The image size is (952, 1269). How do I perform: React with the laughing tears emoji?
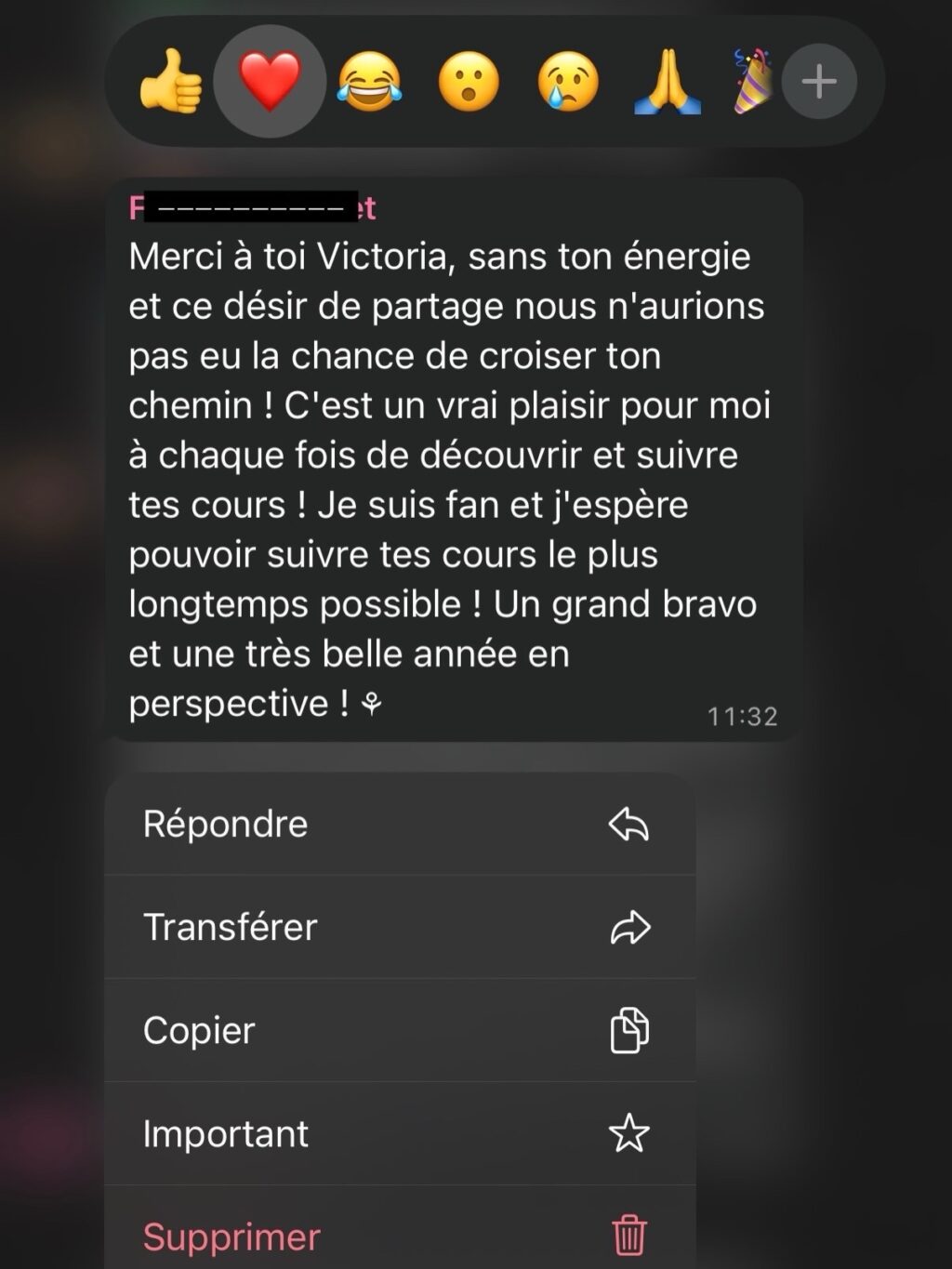tap(369, 82)
